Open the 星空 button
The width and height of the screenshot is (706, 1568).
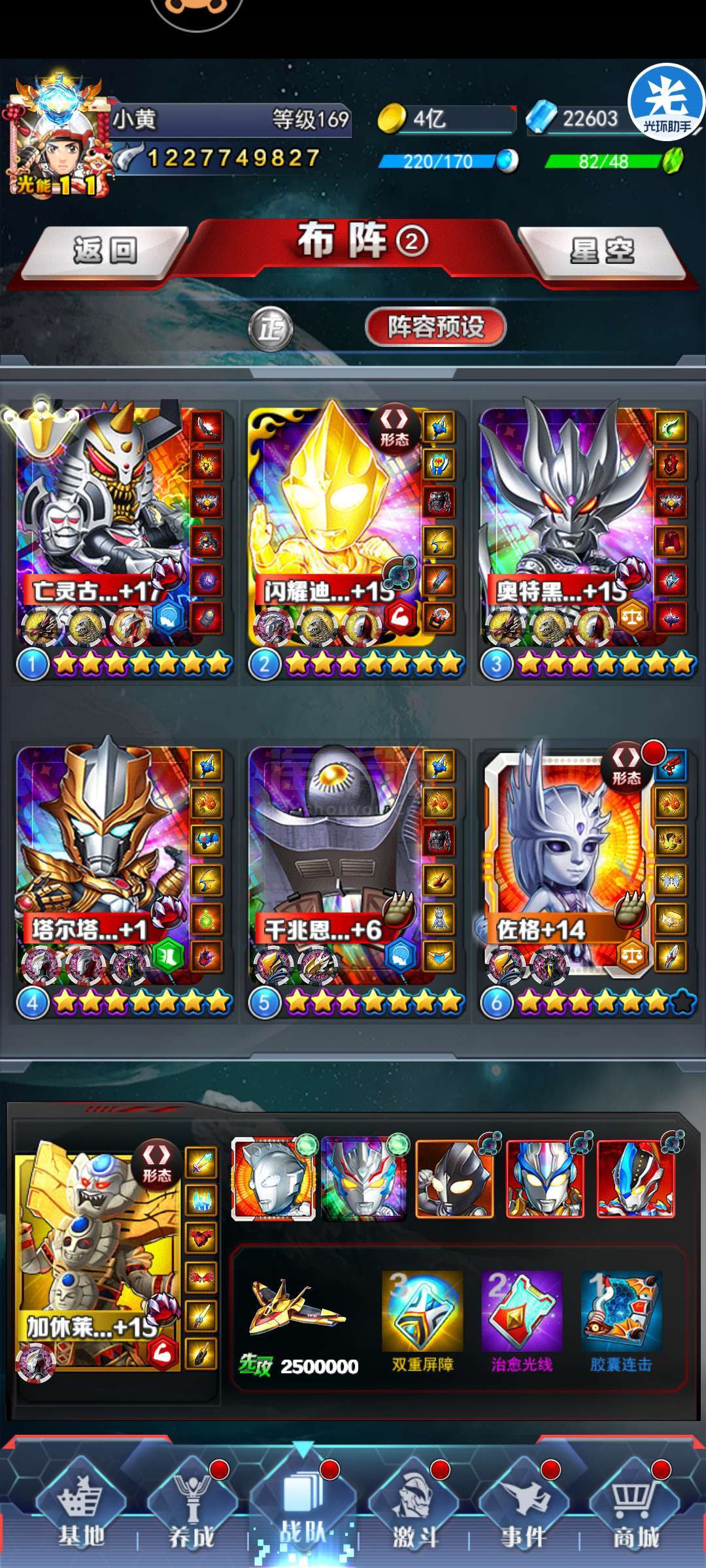(x=601, y=252)
